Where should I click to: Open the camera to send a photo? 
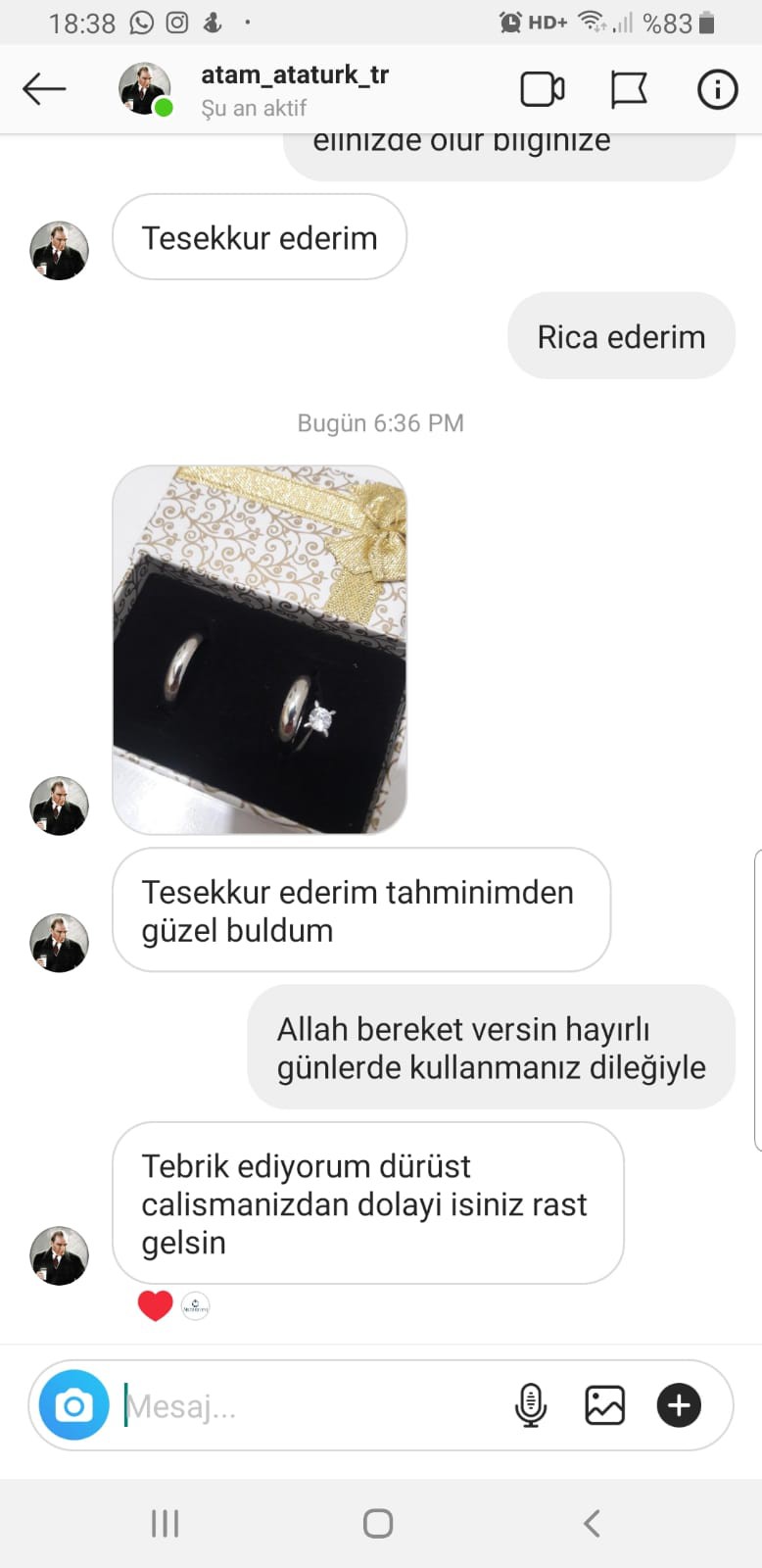coord(73,1405)
